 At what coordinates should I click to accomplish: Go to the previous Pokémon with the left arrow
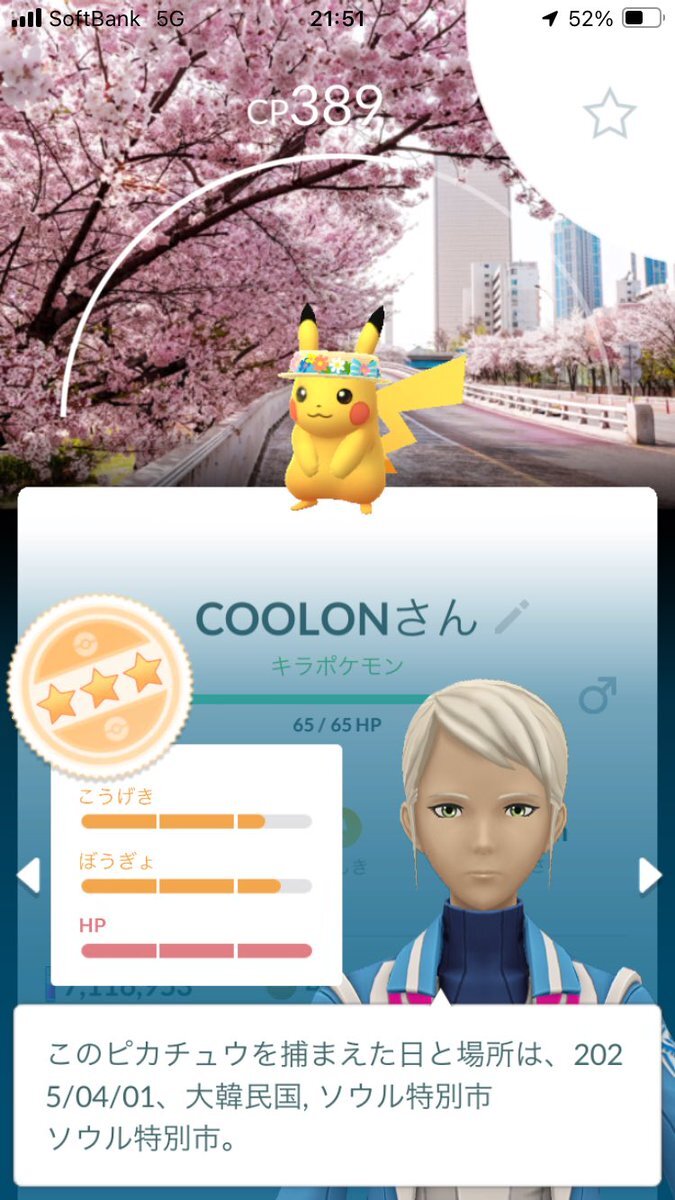[29, 876]
